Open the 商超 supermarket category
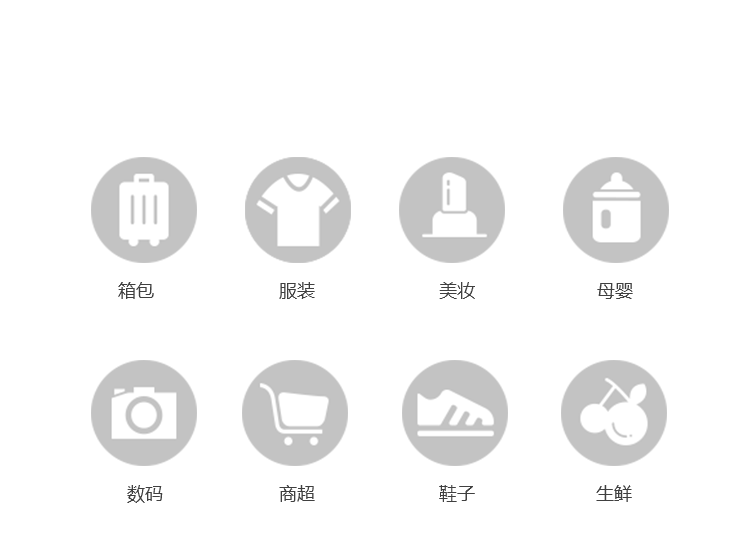 coord(295,413)
